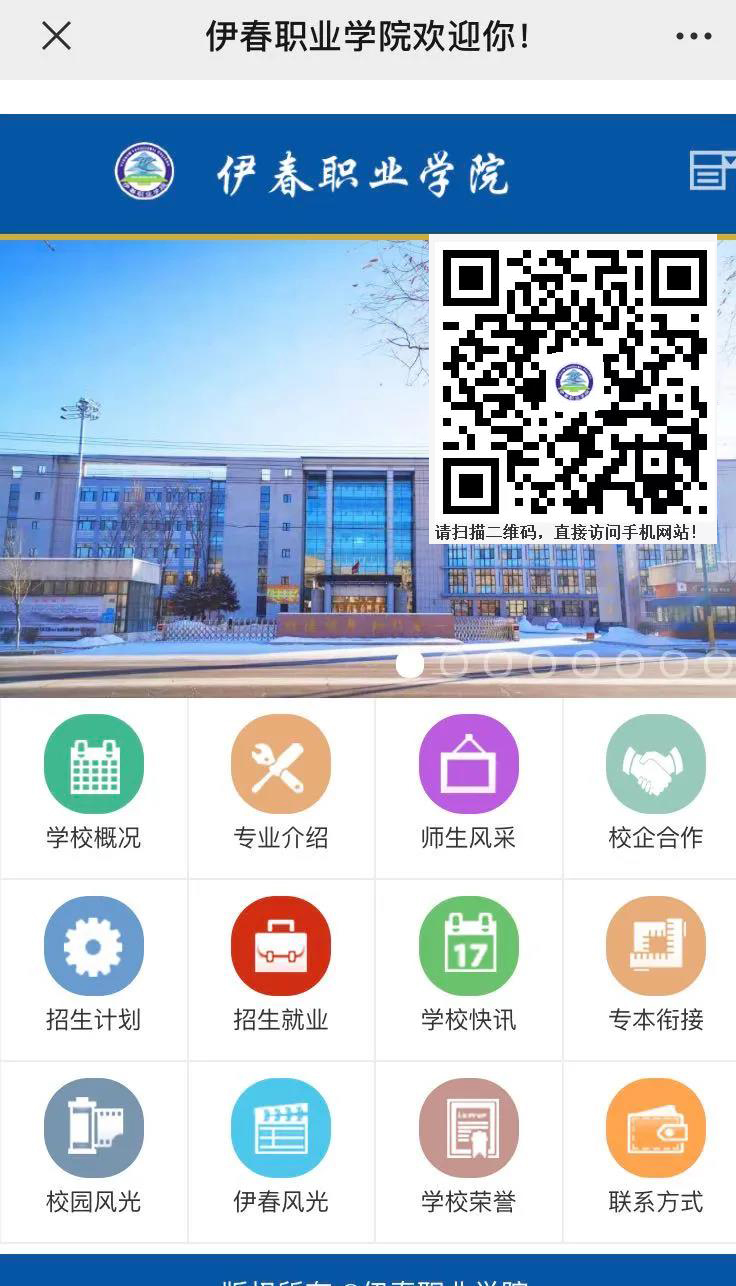The height and width of the screenshot is (1286, 736).
Task: Open 伊春风光 section
Action: pos(281,1152)
